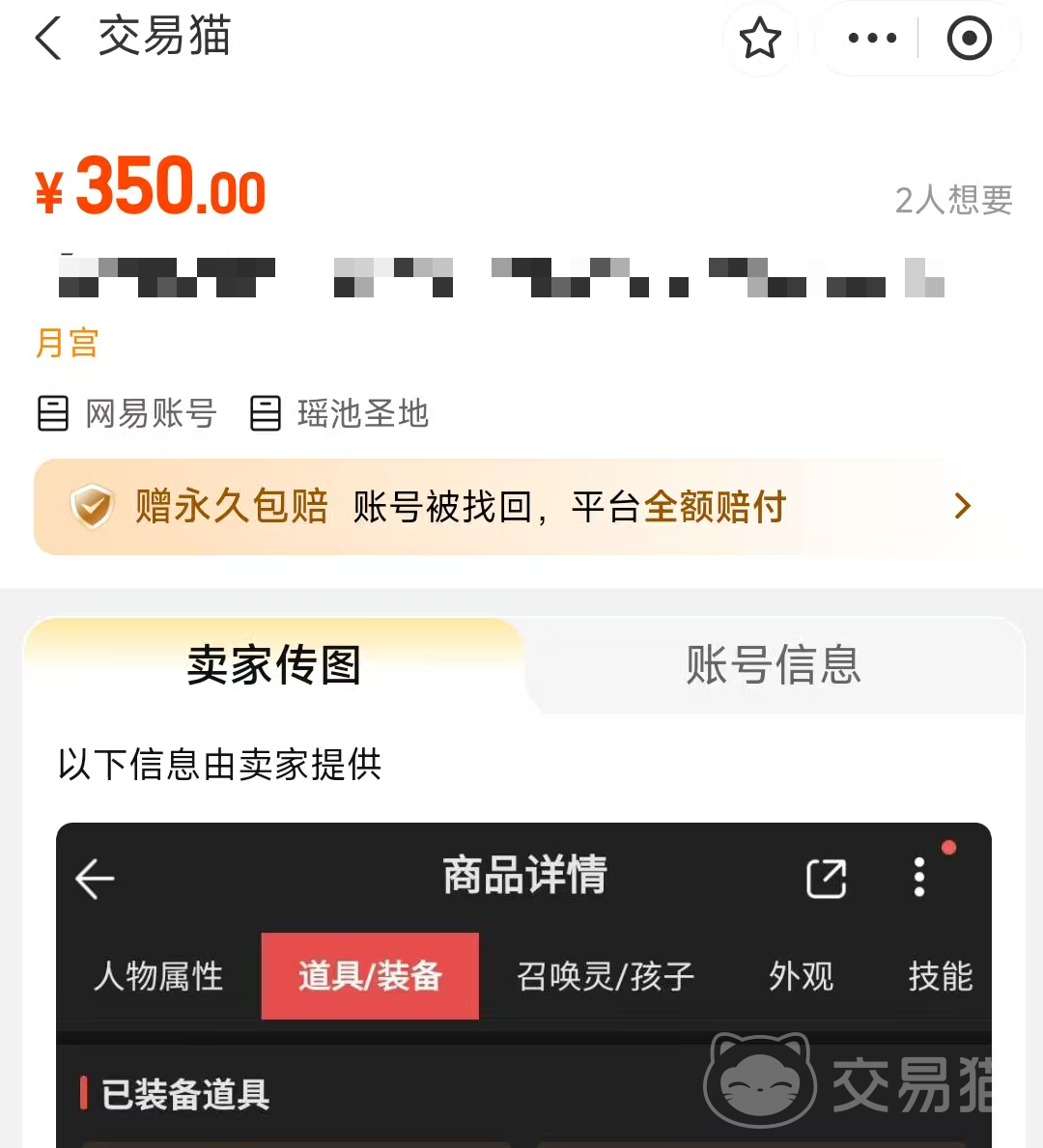Open the 赠永久包赔 guarantee banner

point(521,507)
